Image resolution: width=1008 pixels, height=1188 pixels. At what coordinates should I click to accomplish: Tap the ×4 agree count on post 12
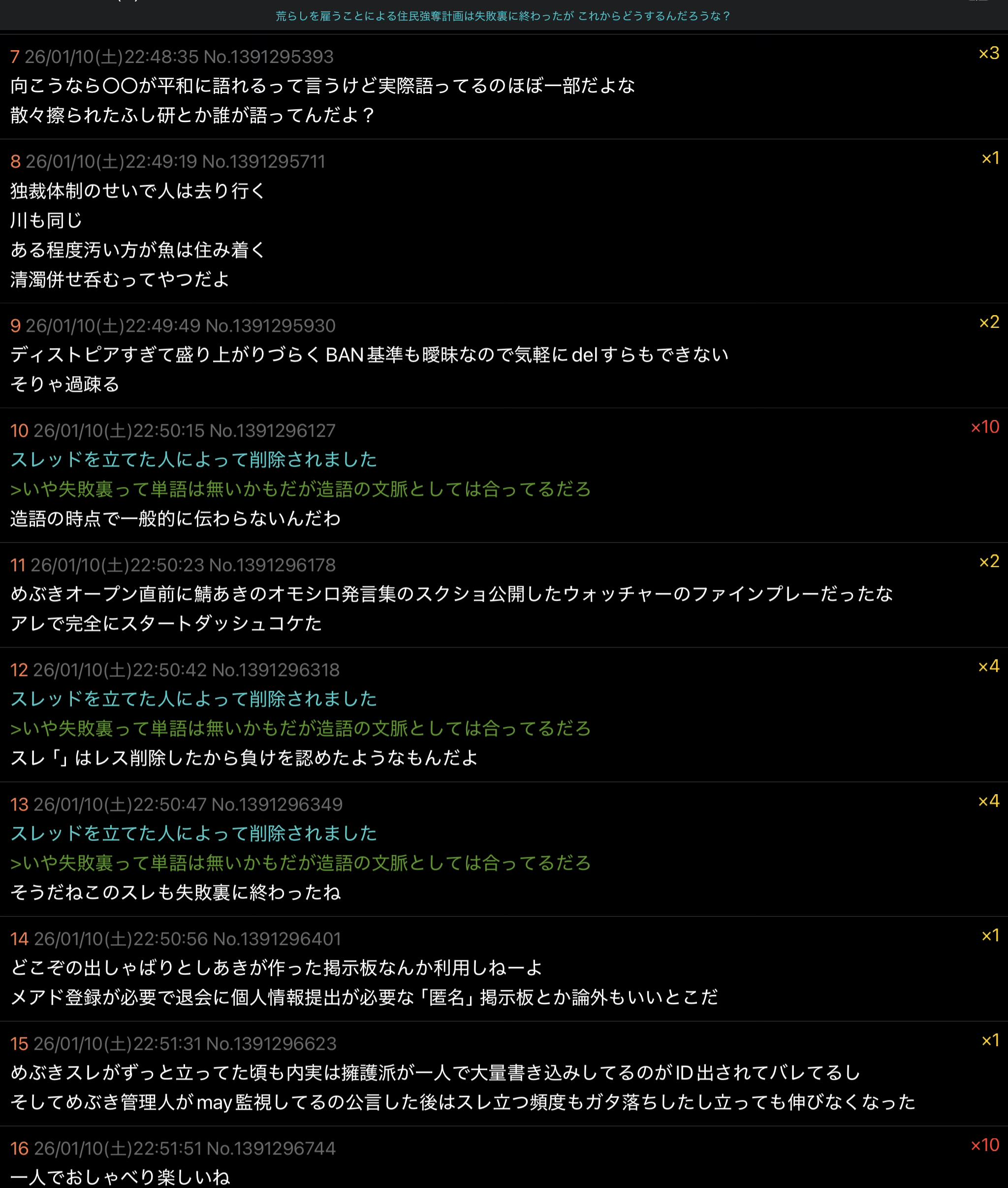[988, 666]
